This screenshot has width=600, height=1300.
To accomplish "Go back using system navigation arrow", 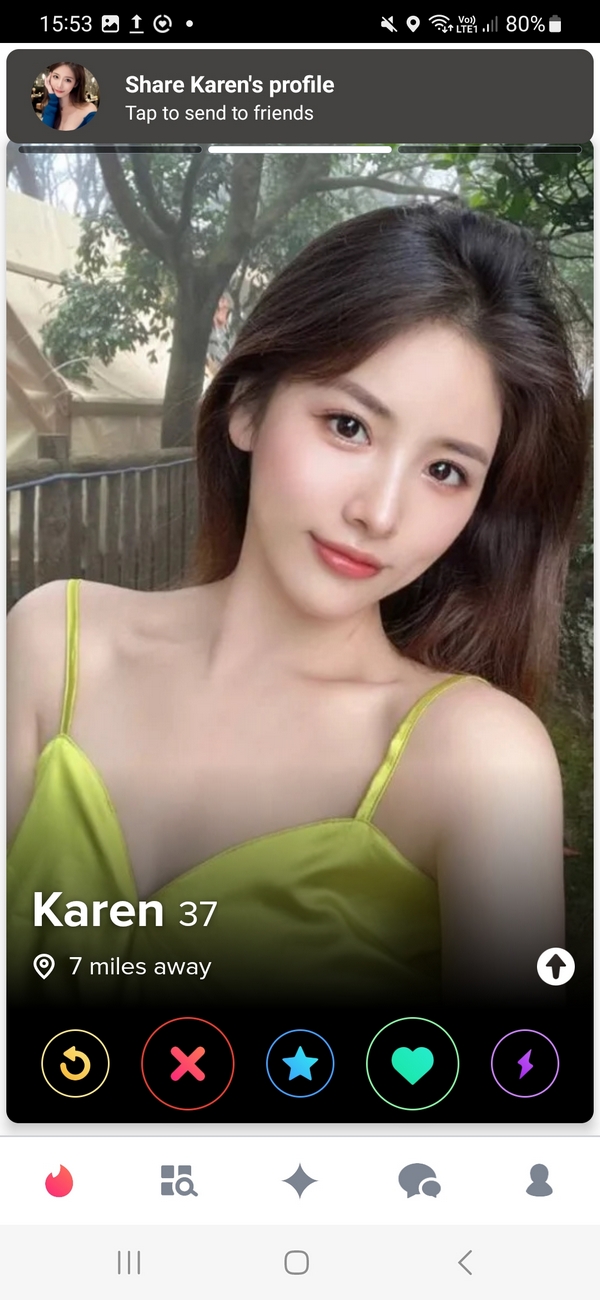I will (465, 1263).
